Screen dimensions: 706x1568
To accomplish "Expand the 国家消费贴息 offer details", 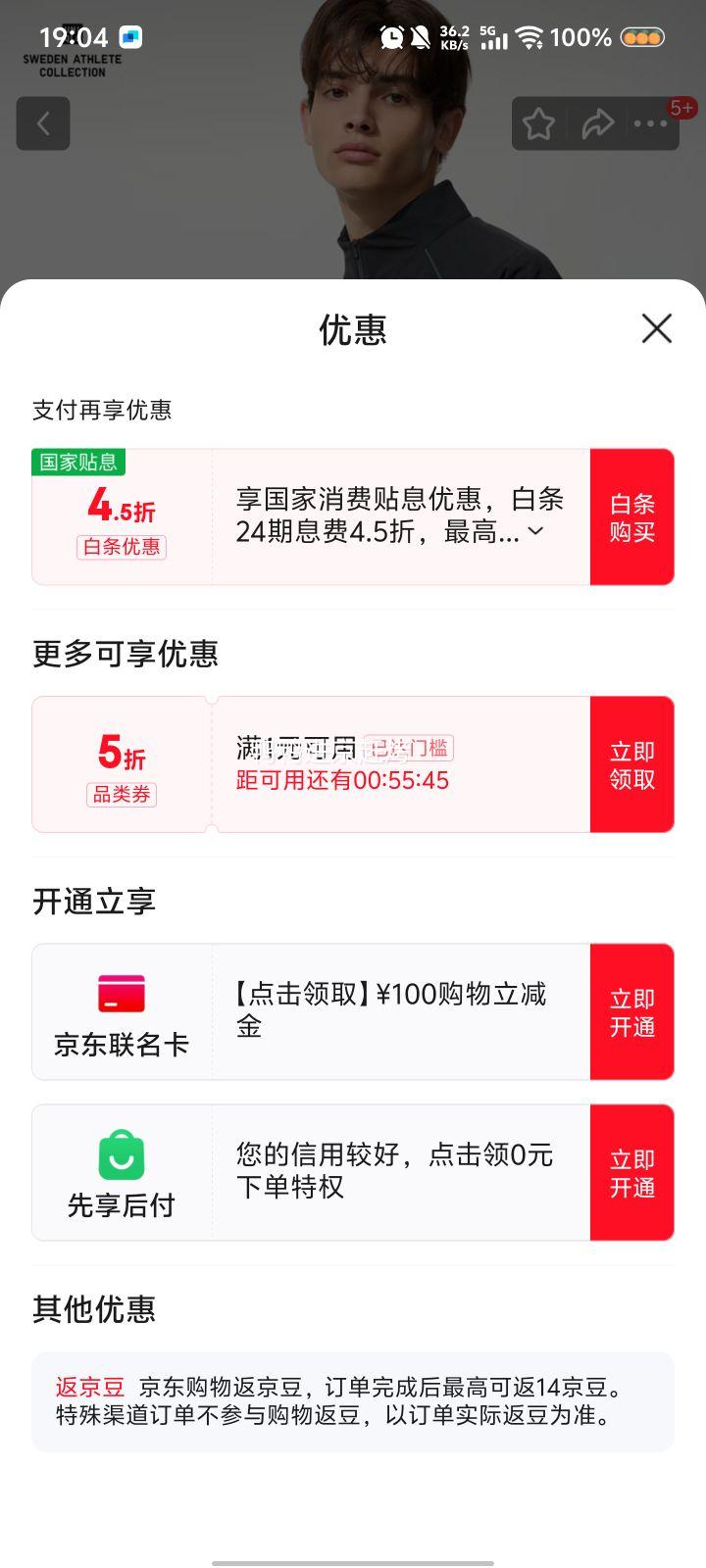I will coord(535,531).
